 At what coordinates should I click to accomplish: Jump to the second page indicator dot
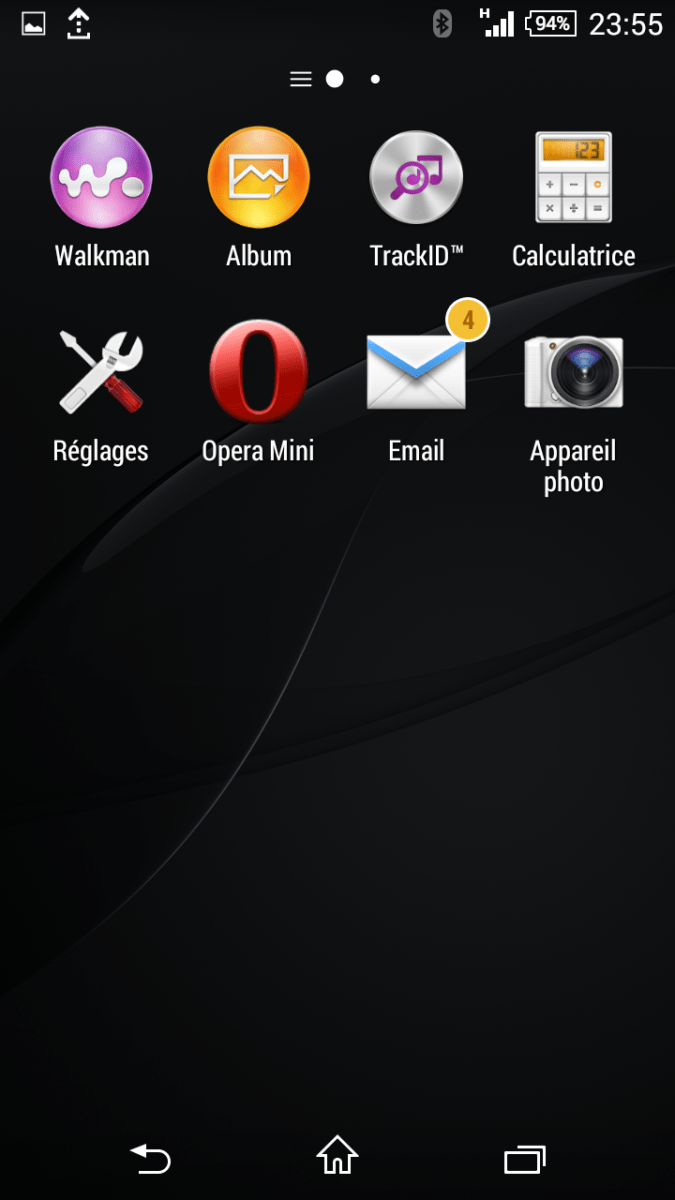pos(375,79)
